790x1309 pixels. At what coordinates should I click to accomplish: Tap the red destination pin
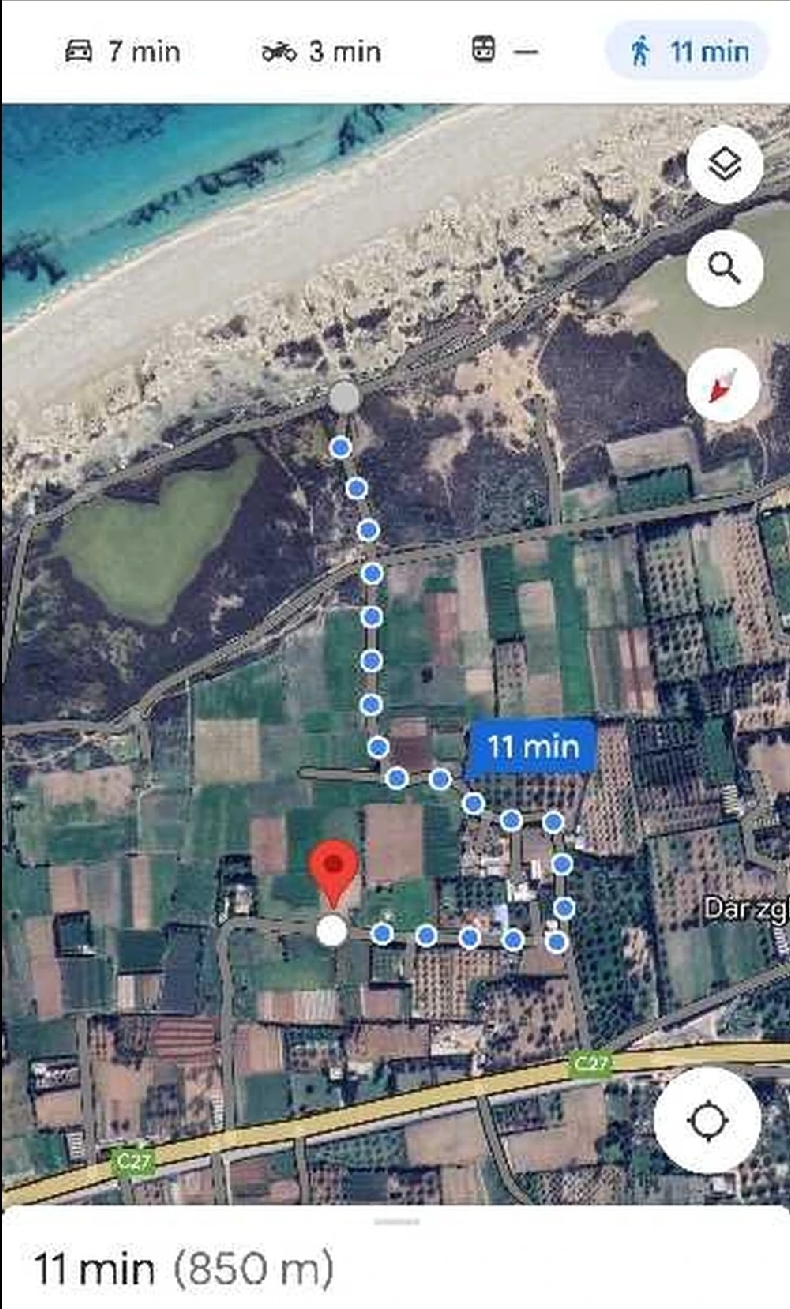(x=335, y=868)
